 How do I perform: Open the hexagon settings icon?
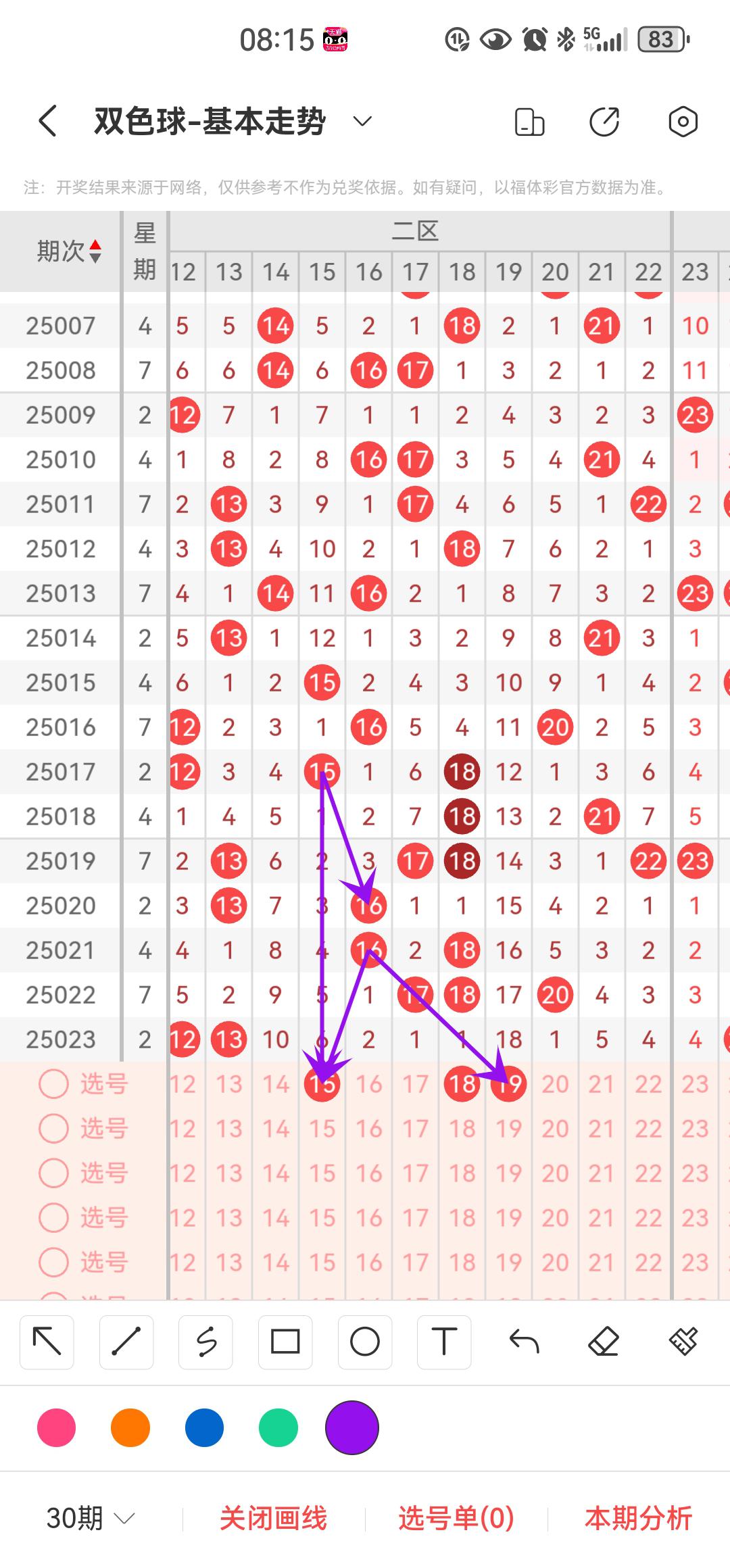point(683,122)
